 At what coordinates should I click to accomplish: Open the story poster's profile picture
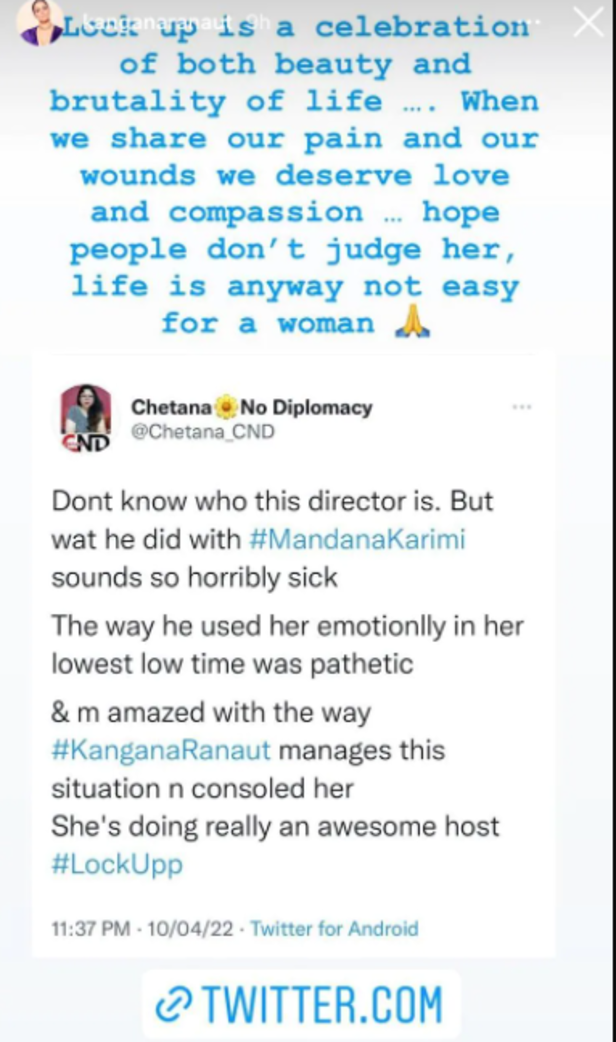click(x=38, y=22)
